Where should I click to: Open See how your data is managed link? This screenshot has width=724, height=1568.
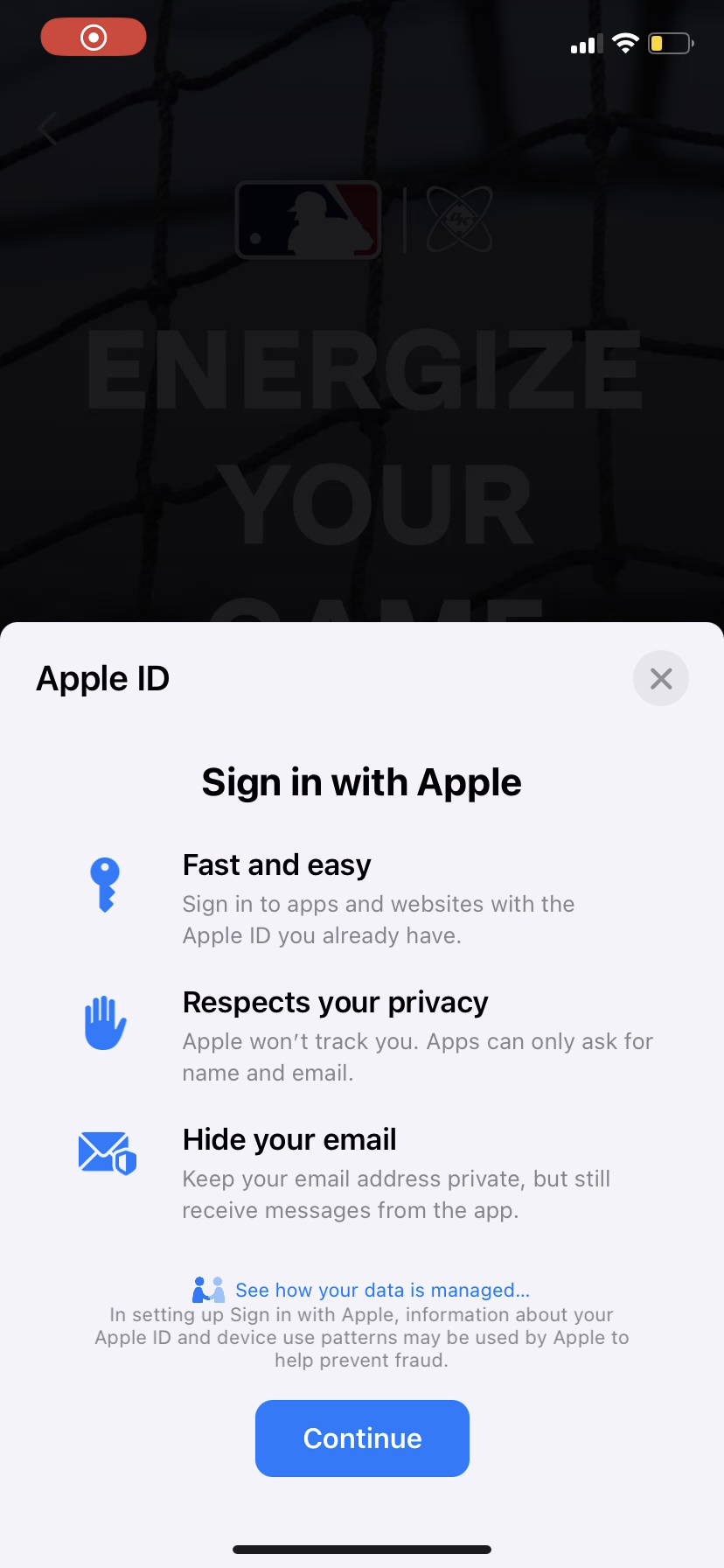click(x=382, y=1290)
